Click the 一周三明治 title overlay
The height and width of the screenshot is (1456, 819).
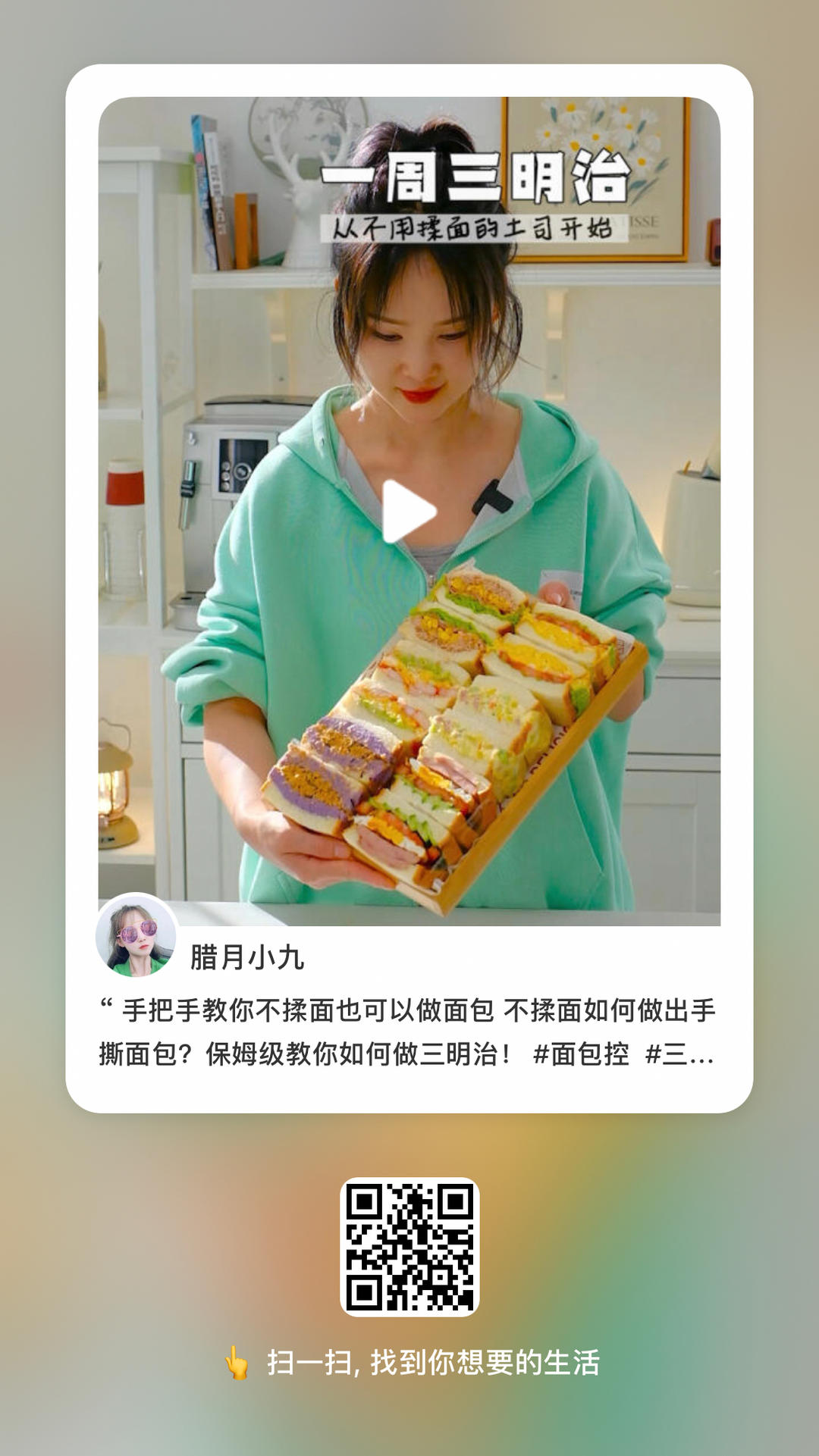(478, 174)
